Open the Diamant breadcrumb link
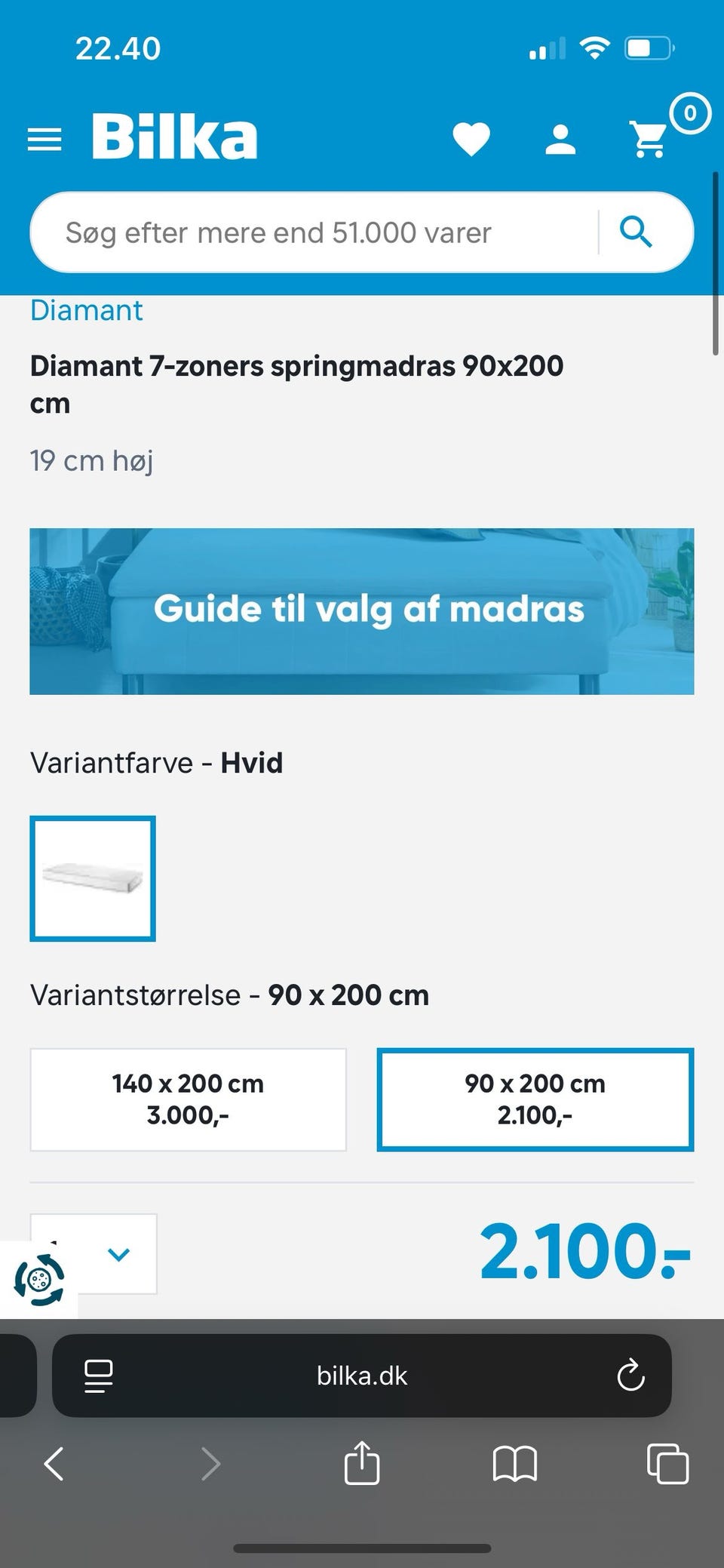This screenshot has height=1568, width=724. click(86, 310)
